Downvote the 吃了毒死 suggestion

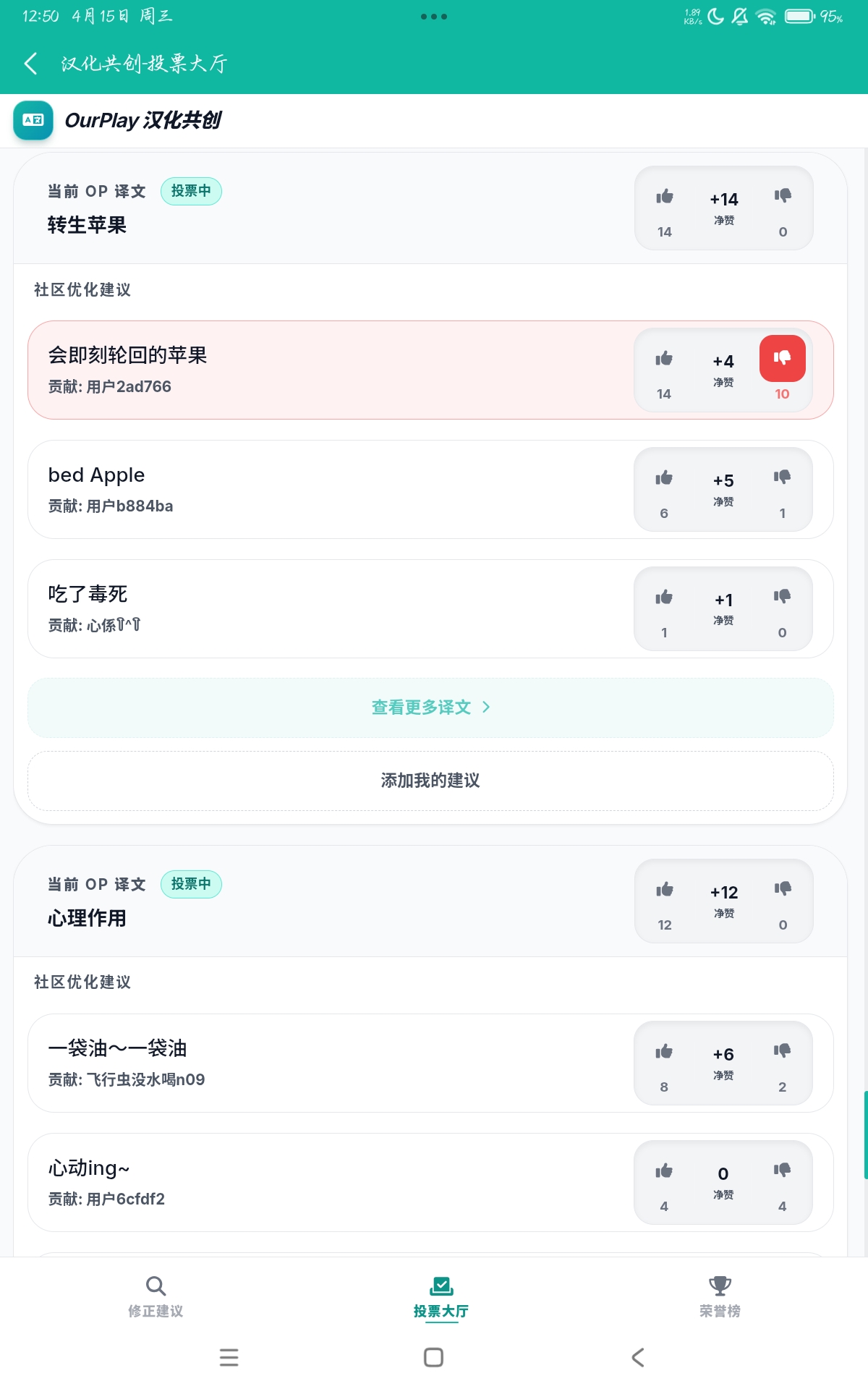[x=783, y=598]
